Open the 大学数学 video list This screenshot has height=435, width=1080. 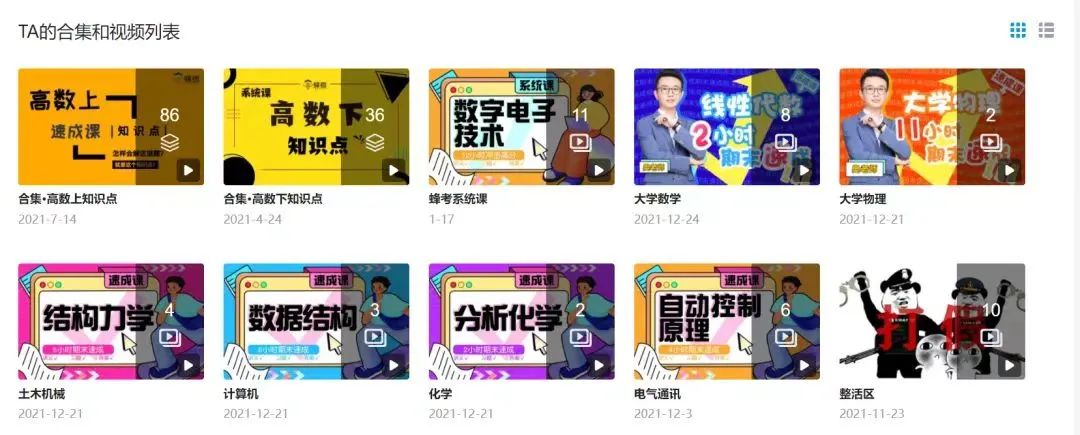(x=726, y=127)
